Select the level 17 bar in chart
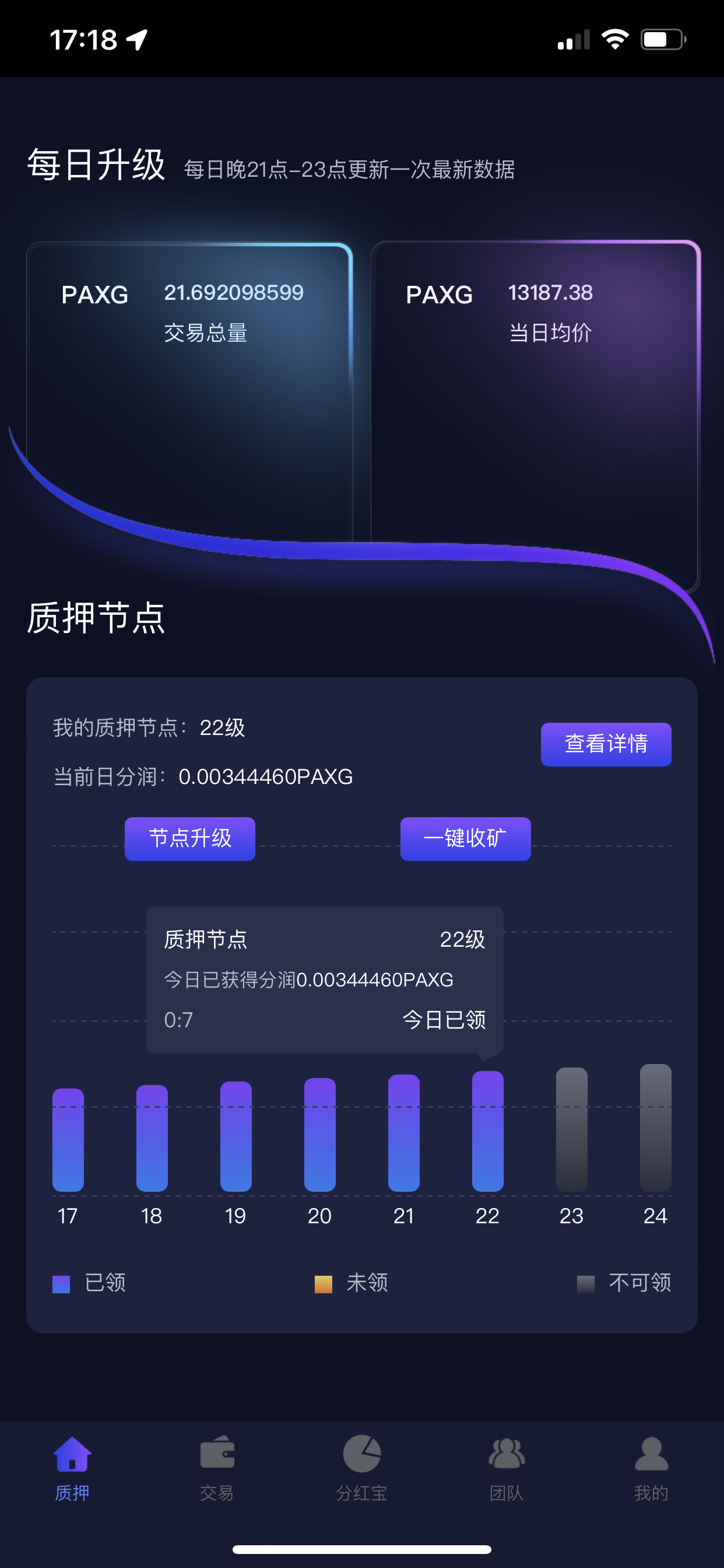 tap(68, 1139)
